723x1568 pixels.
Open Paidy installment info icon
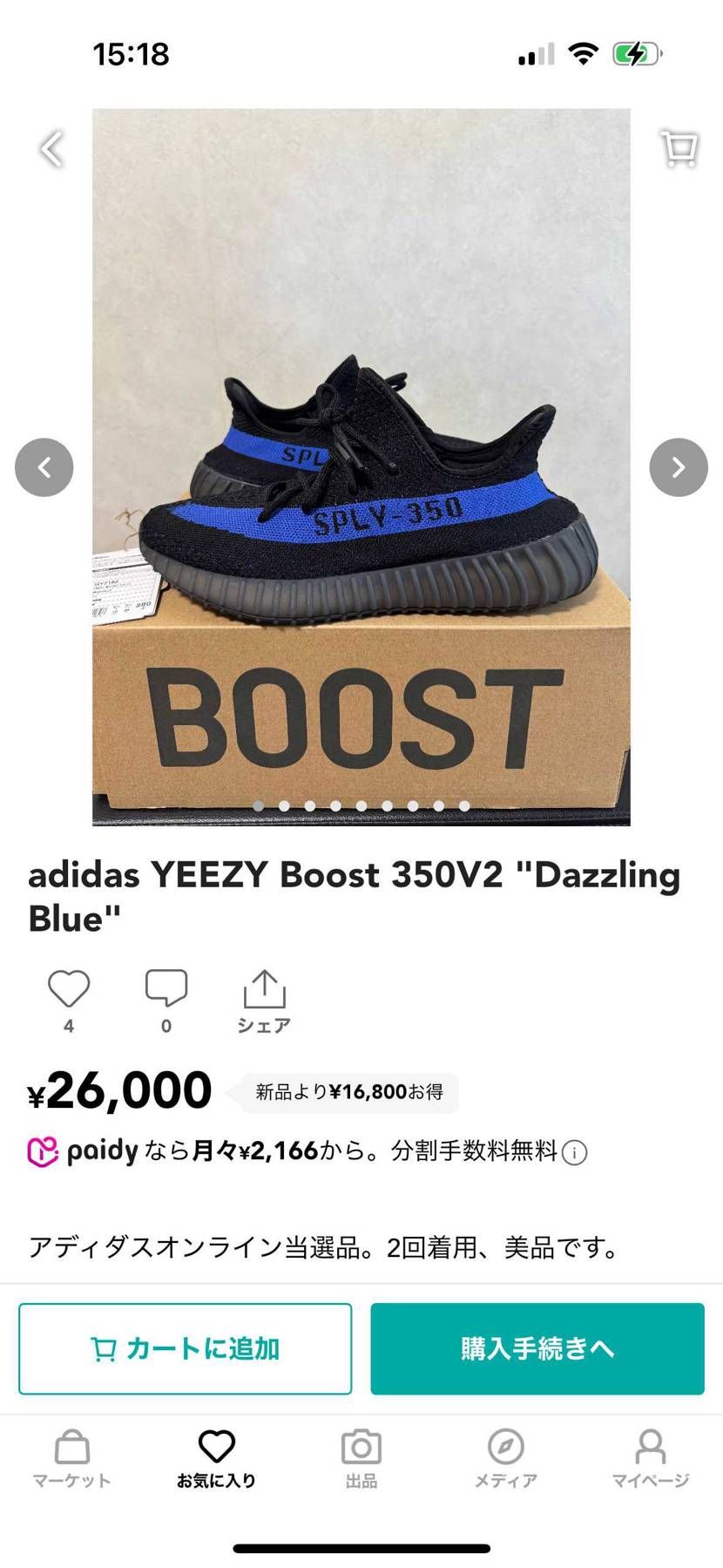[575, 1152]
